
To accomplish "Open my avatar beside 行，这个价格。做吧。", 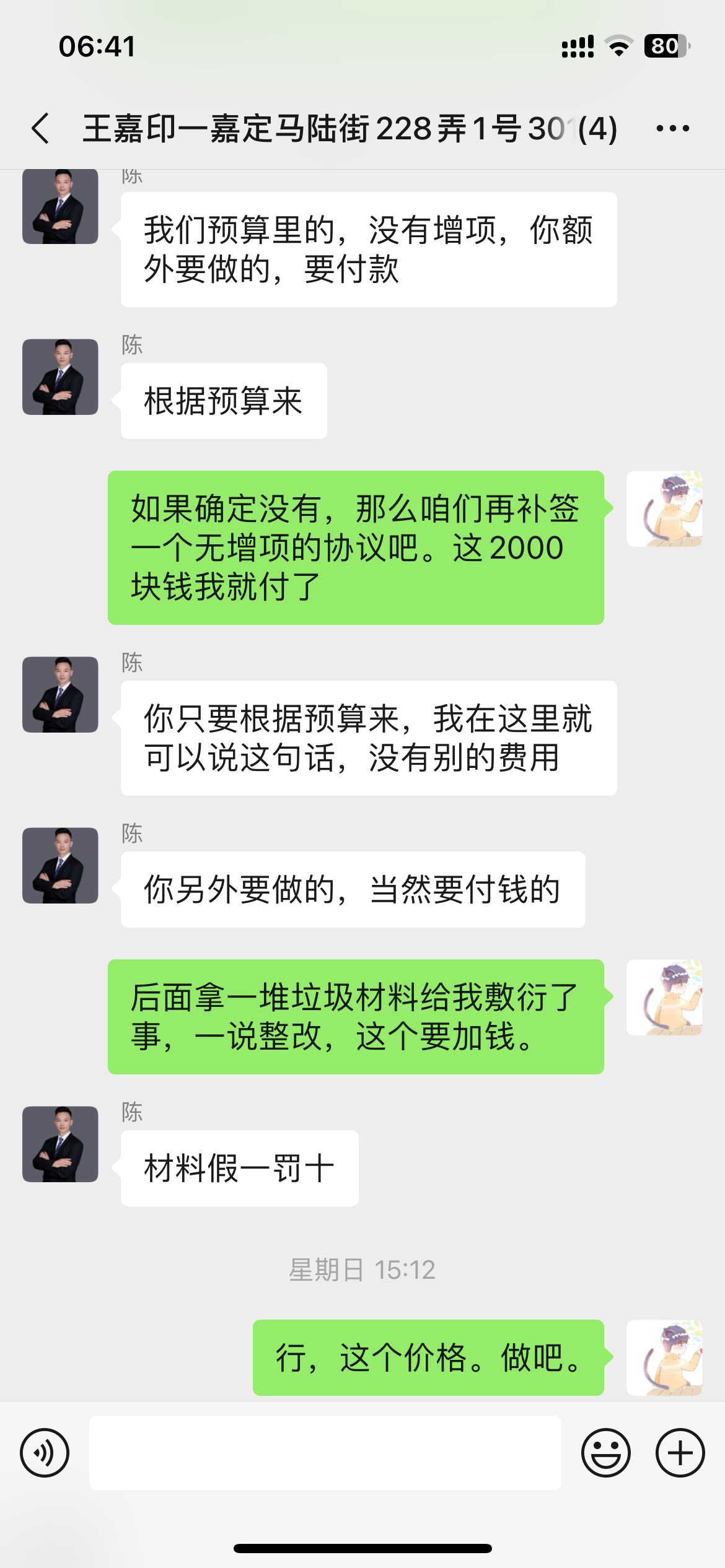I will click(664, 1357).
